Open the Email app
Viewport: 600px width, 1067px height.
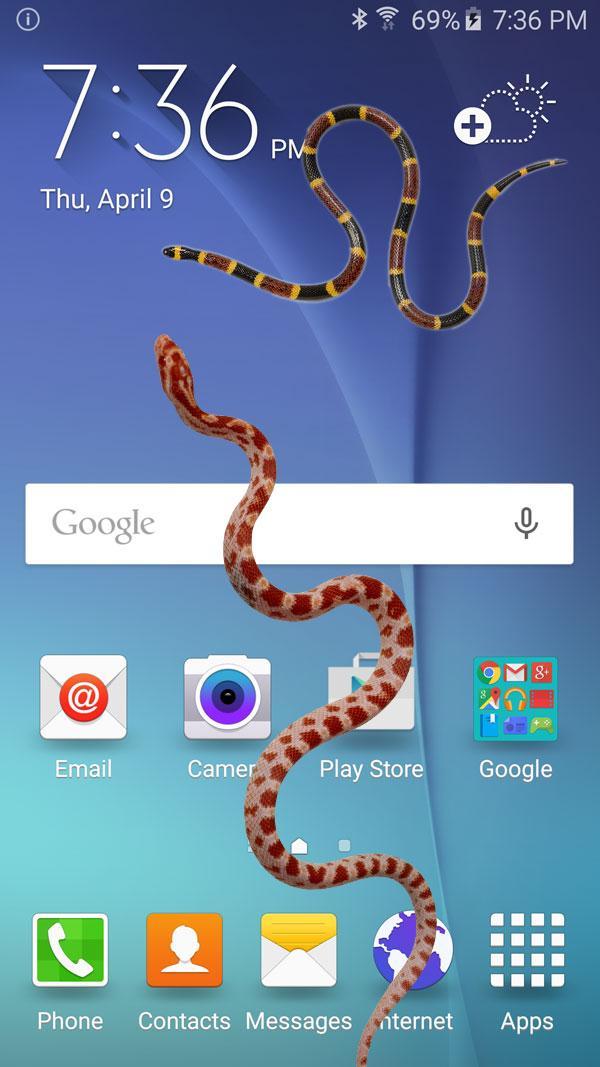click(x=83, y=697)
